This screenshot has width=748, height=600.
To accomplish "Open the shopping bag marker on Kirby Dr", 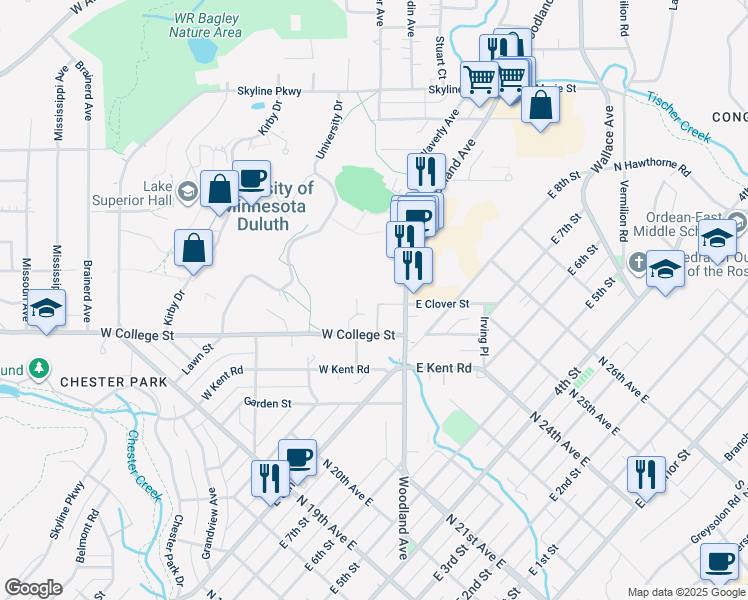I will [x=193, y=250].
